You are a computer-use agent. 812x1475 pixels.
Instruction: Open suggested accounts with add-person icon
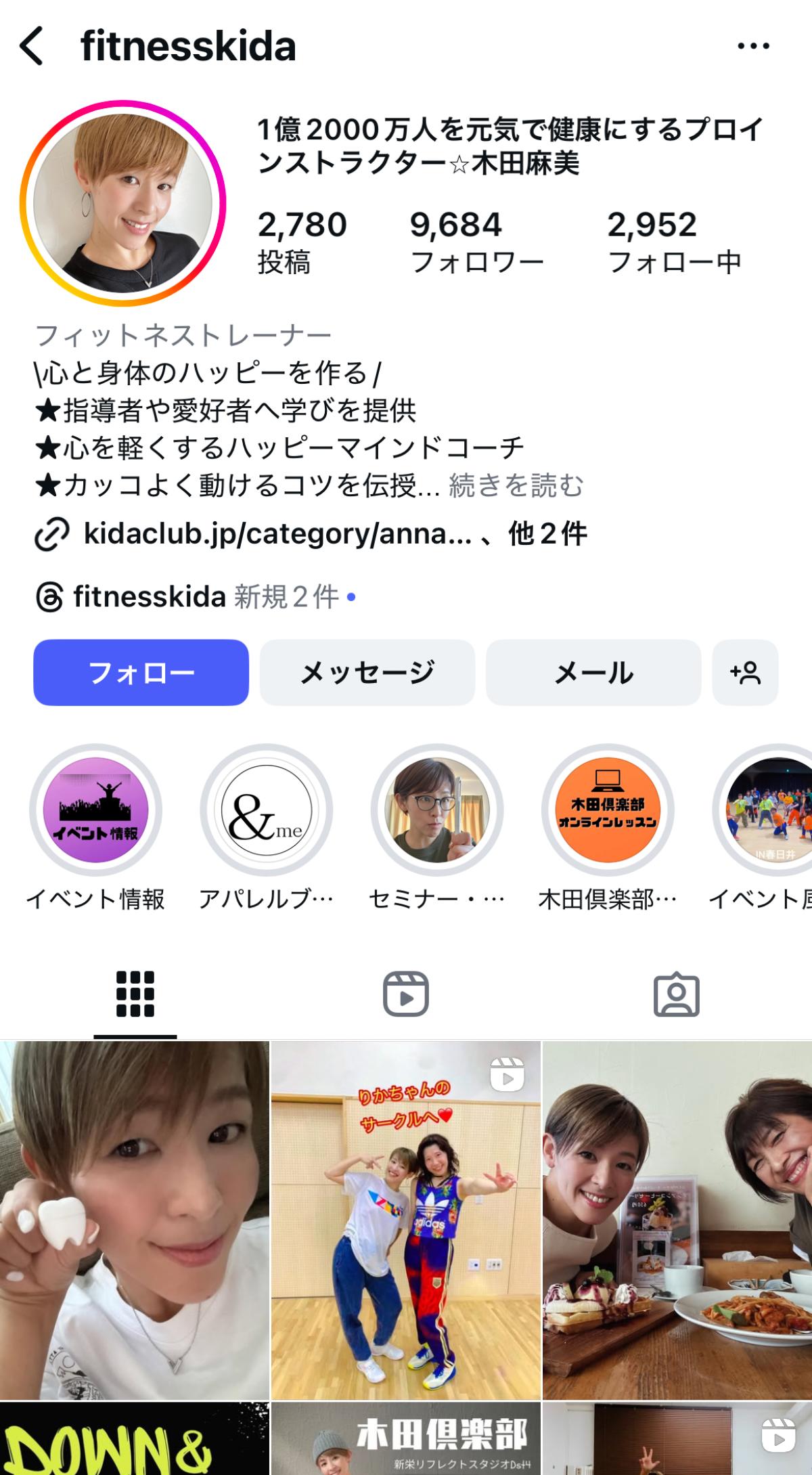coord(745,672)
